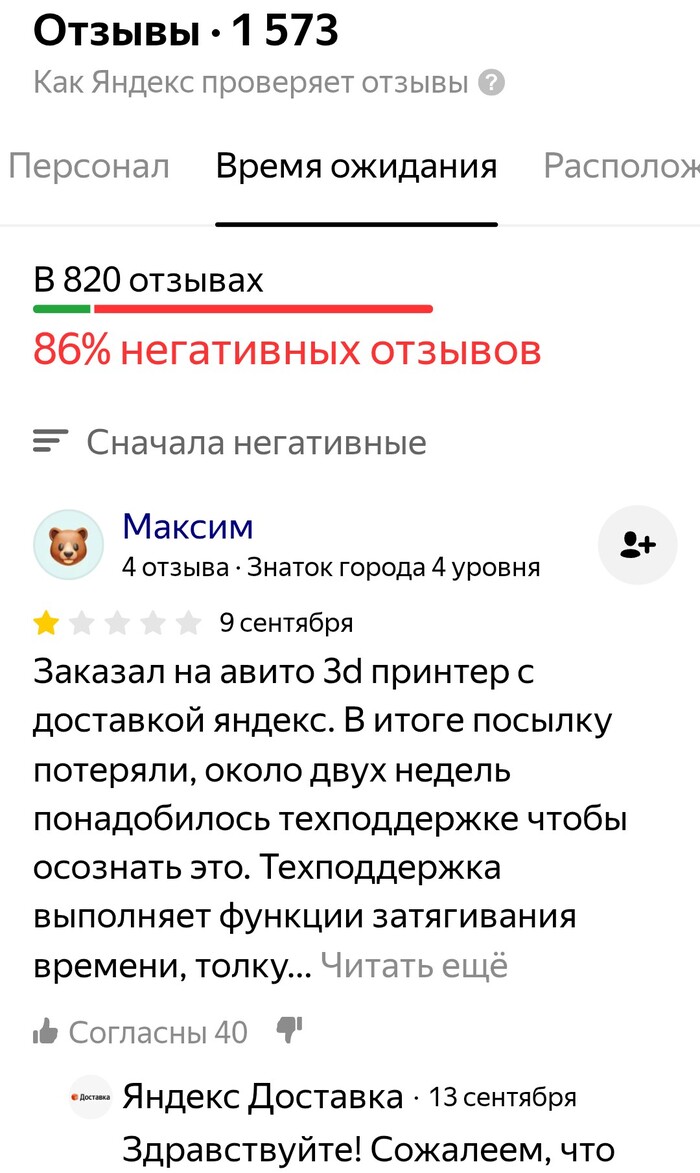Open the Сначала негативные sort dropdown

click(230, 442)
